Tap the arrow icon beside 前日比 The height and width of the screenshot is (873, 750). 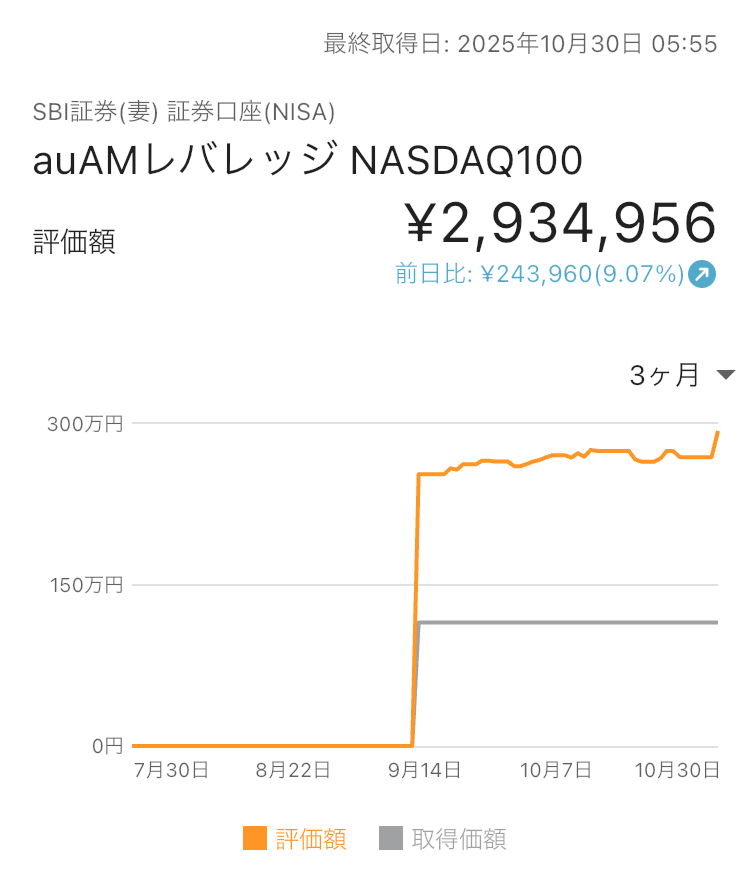(x=703, y=274)
